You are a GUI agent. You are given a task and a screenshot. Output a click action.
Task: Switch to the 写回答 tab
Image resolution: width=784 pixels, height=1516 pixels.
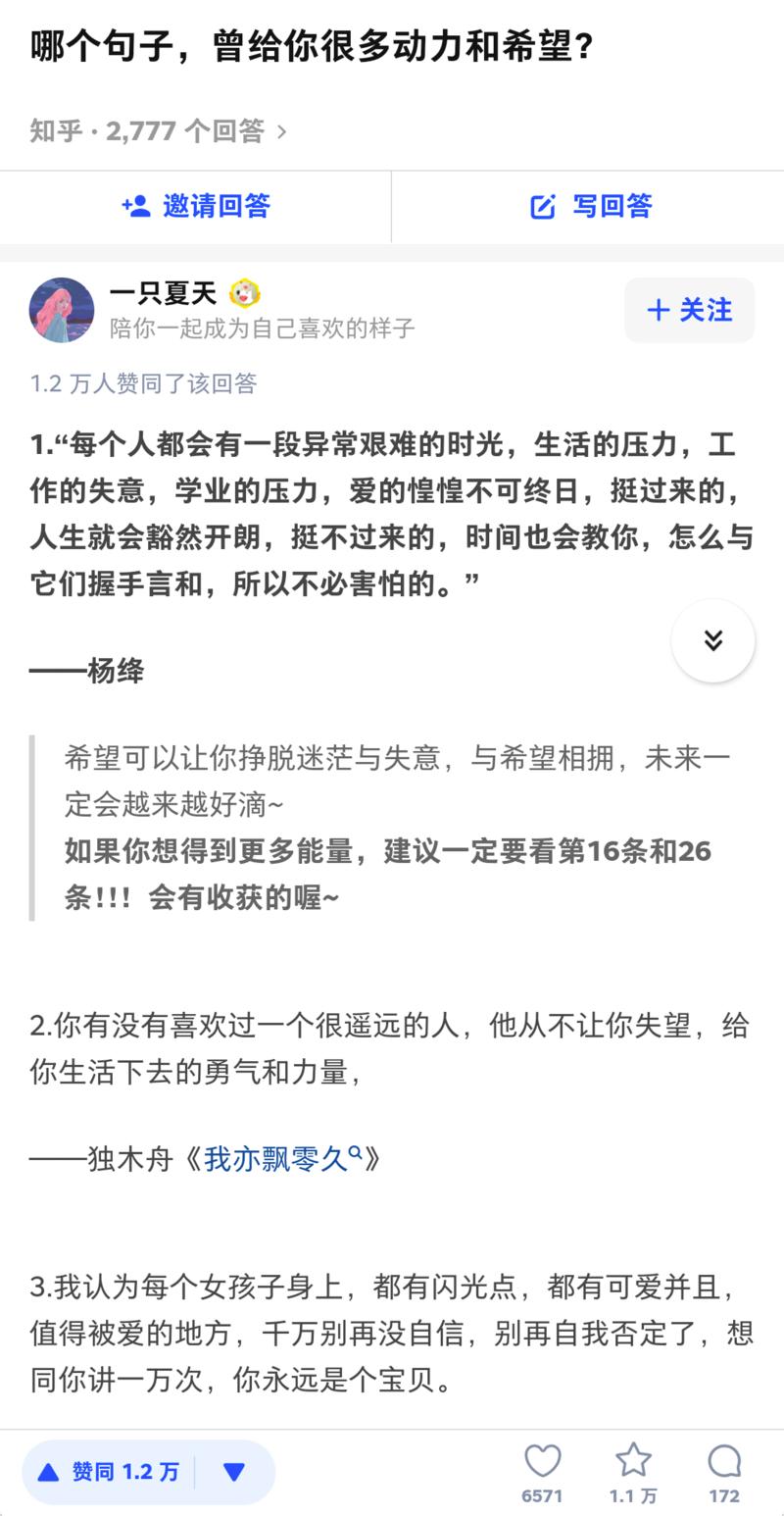(x=588, y=207)
